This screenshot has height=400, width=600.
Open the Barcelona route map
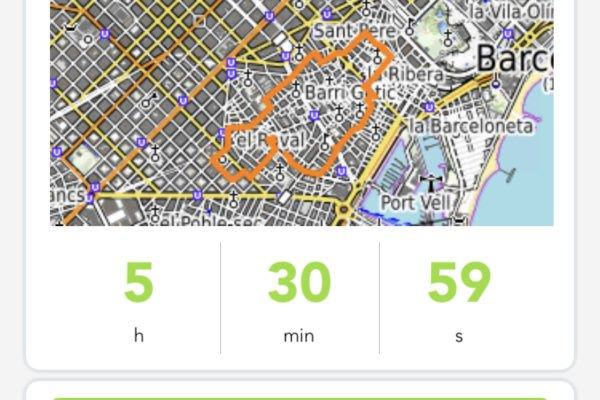301,110
